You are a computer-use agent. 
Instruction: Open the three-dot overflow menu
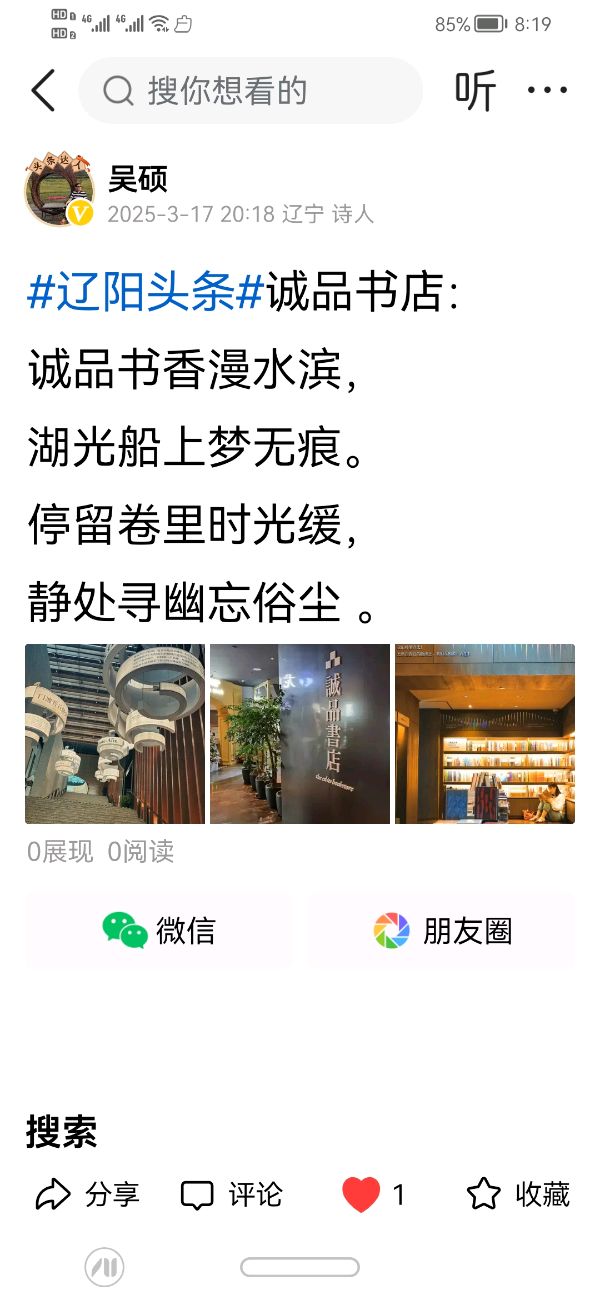point(547,91)
